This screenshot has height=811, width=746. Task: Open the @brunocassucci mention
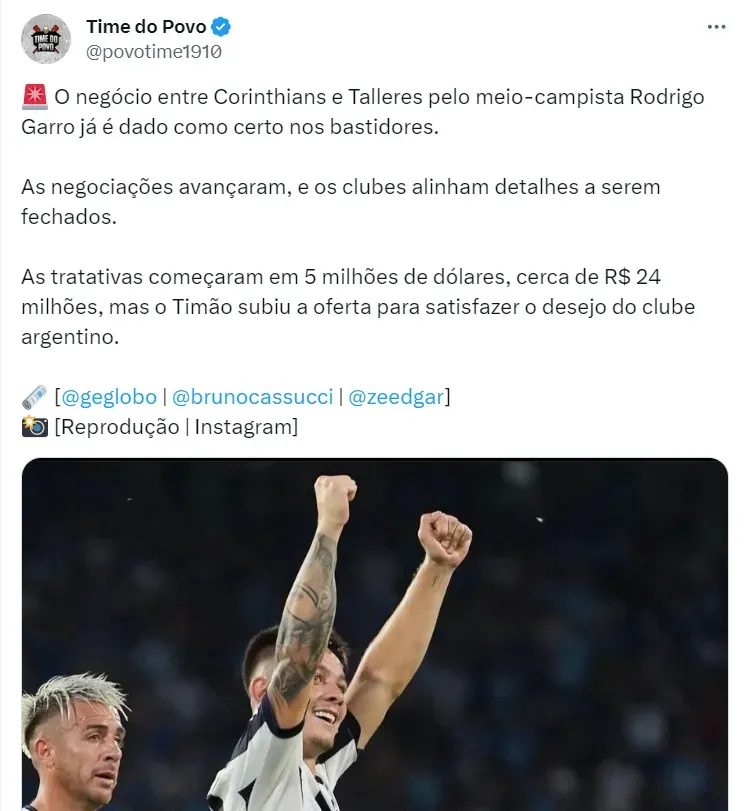click(x=253, y=397)
